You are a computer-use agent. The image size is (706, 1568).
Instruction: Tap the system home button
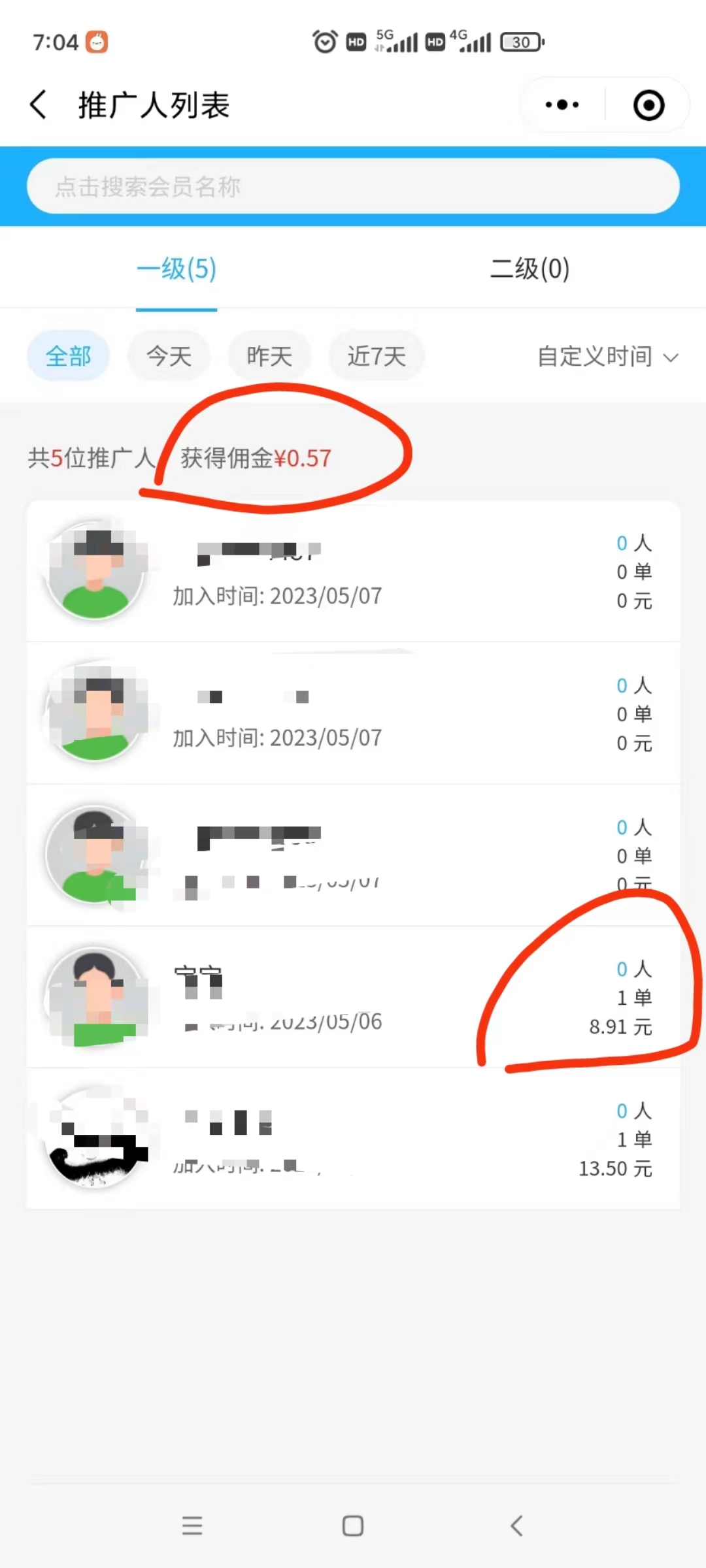click(353, 1526)
